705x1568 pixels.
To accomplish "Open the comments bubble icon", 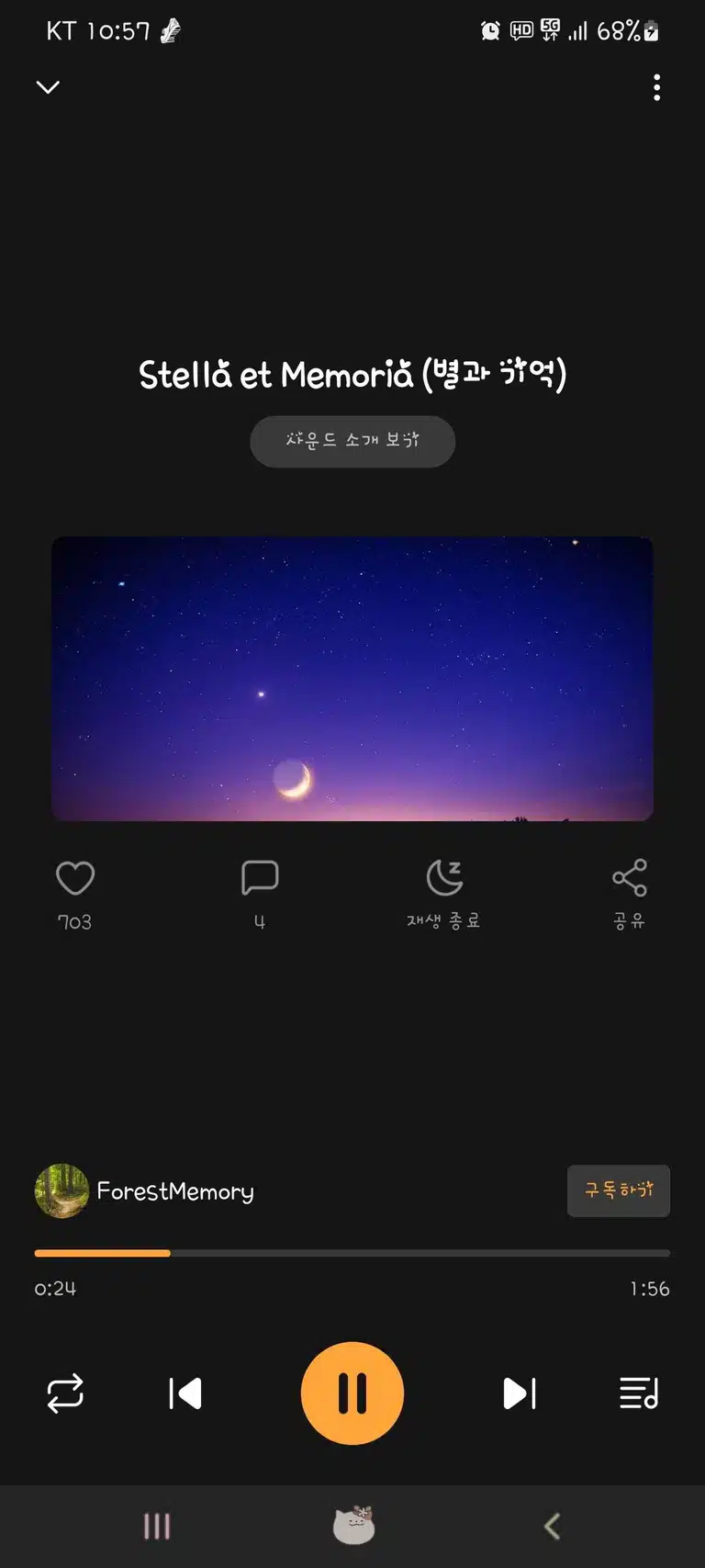I will tap(260, 878).
